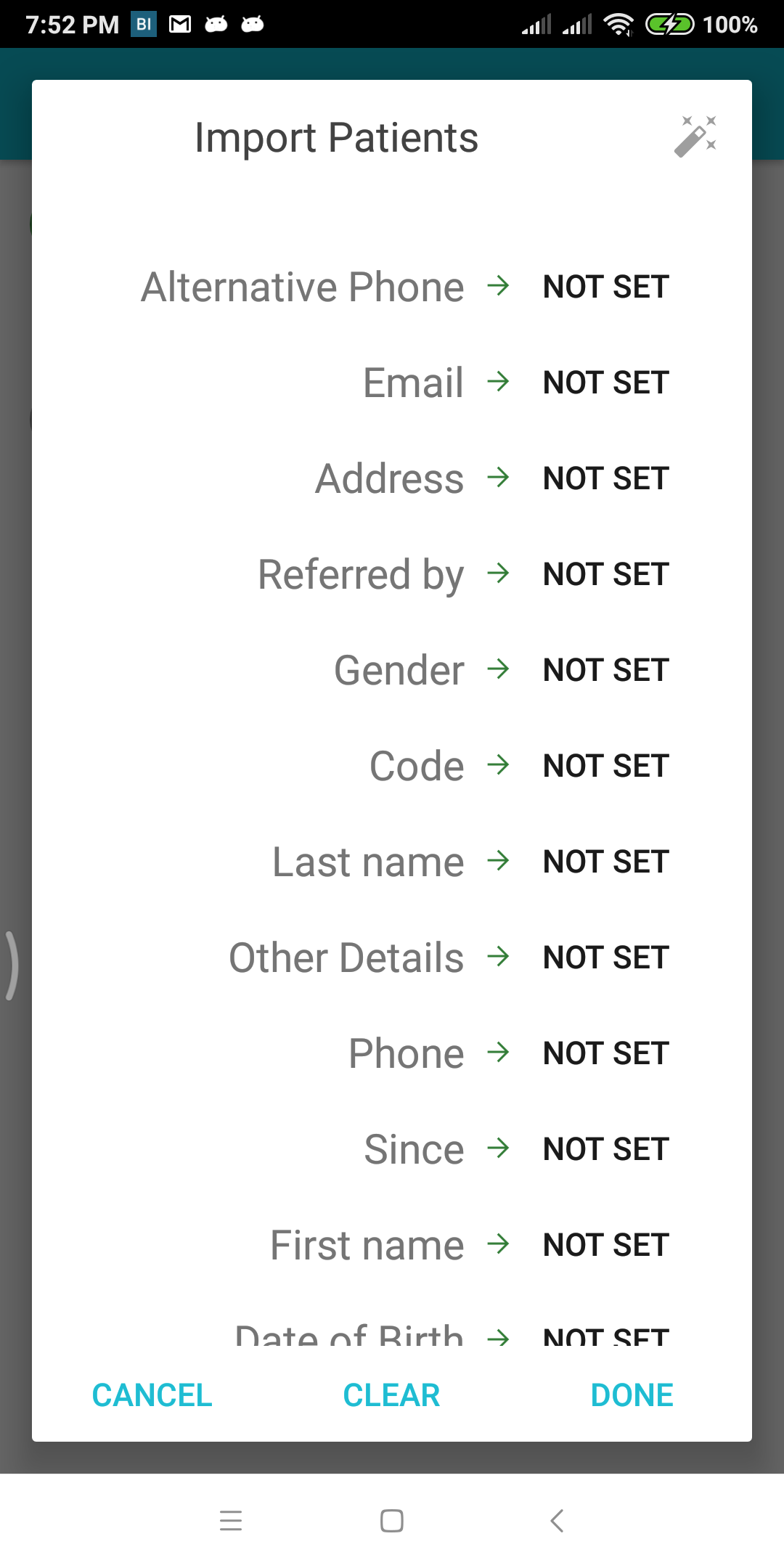Tap the magic wand auto-map icon

pyautogui.click(x=695, y=136)
